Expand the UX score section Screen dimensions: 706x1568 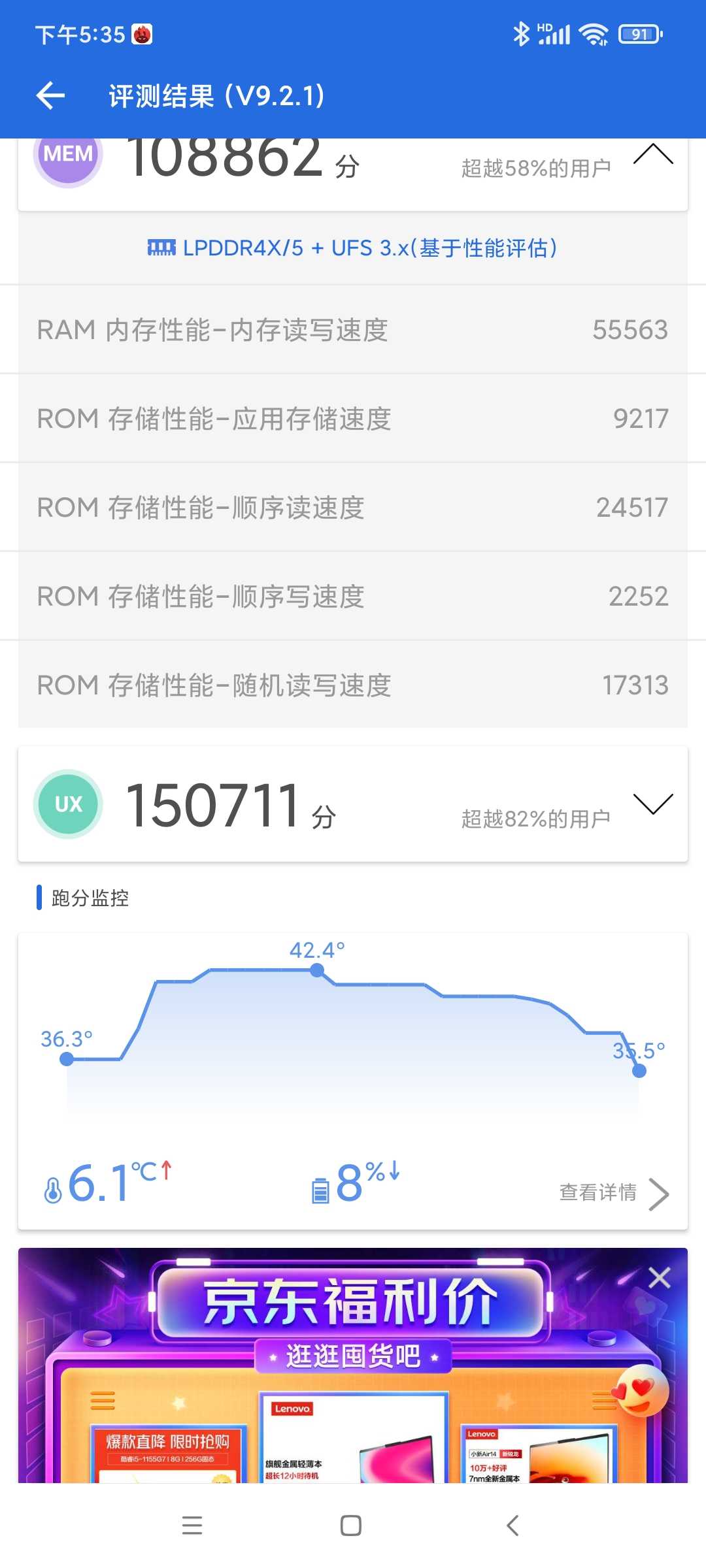pyautogui.click(x=653, y=804)
